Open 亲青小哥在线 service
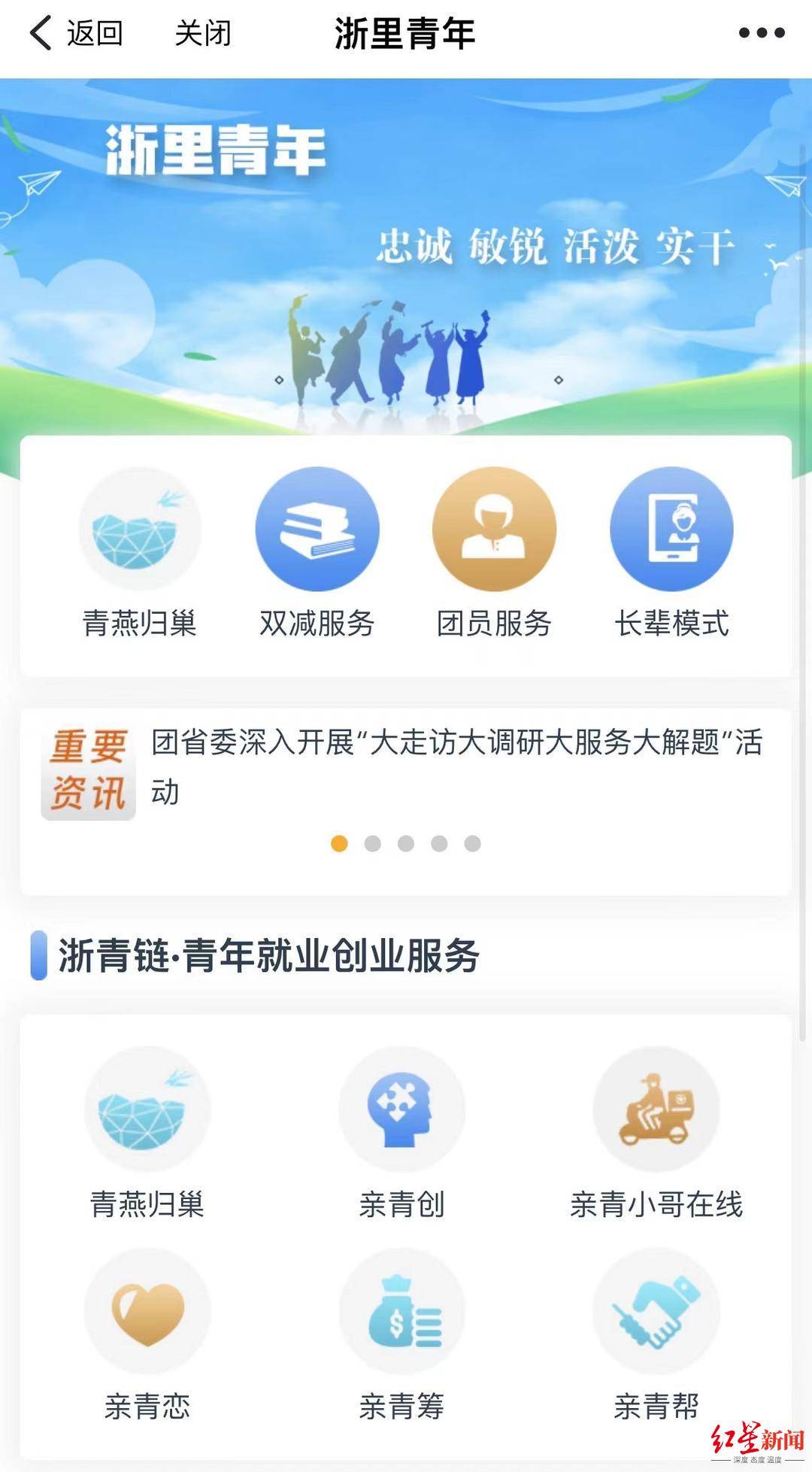812x1472 pixels. pos(656,1133)
